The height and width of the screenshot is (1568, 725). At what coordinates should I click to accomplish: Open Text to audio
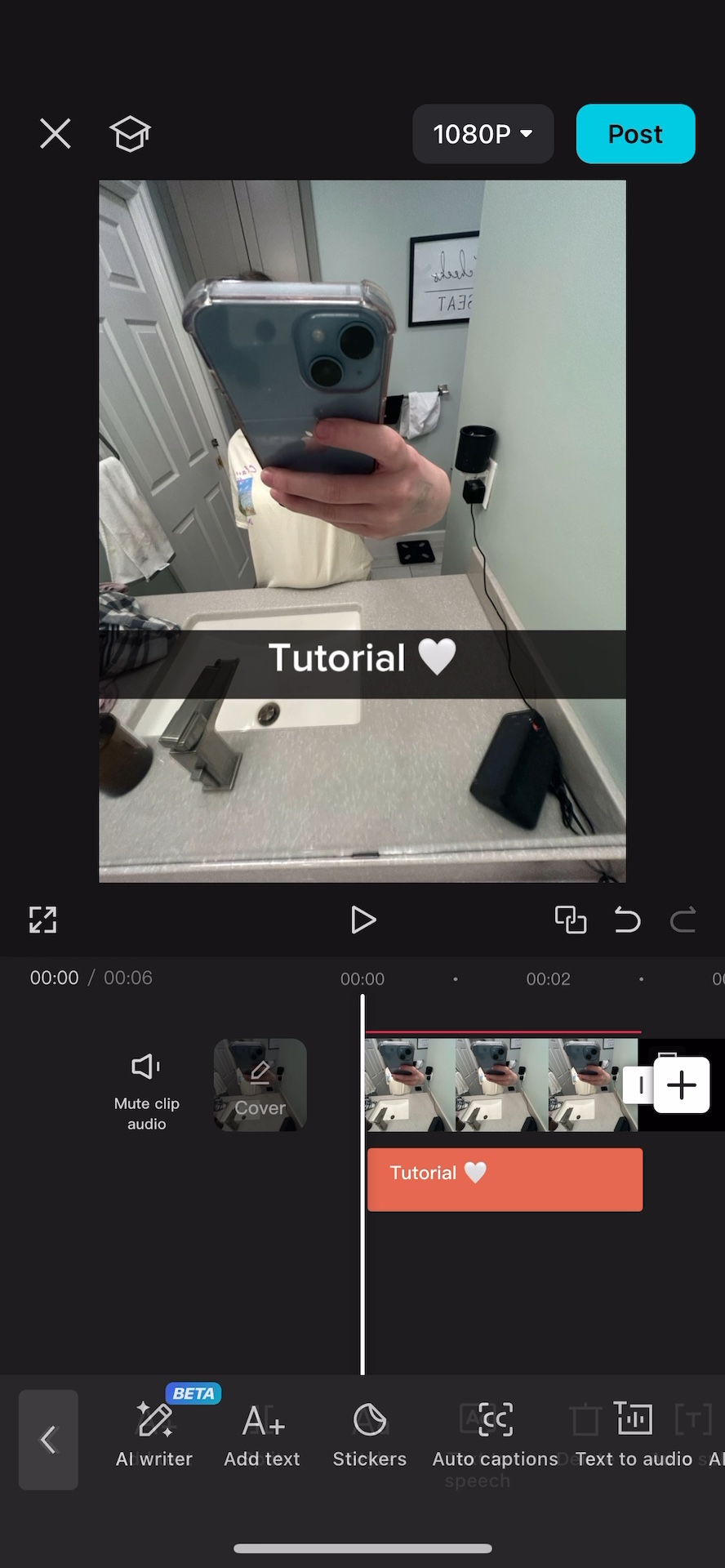(x=634, y=1437)
